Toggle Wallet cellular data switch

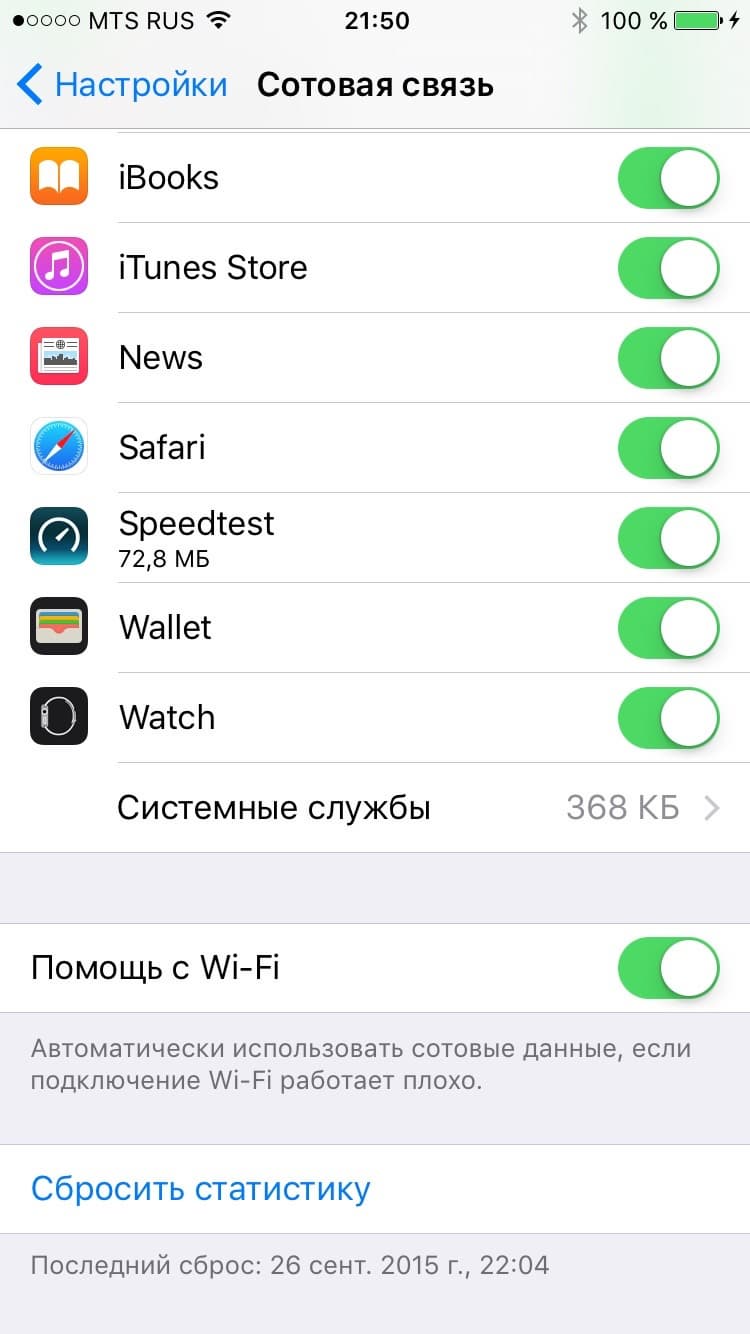click(x=668, y=628)
